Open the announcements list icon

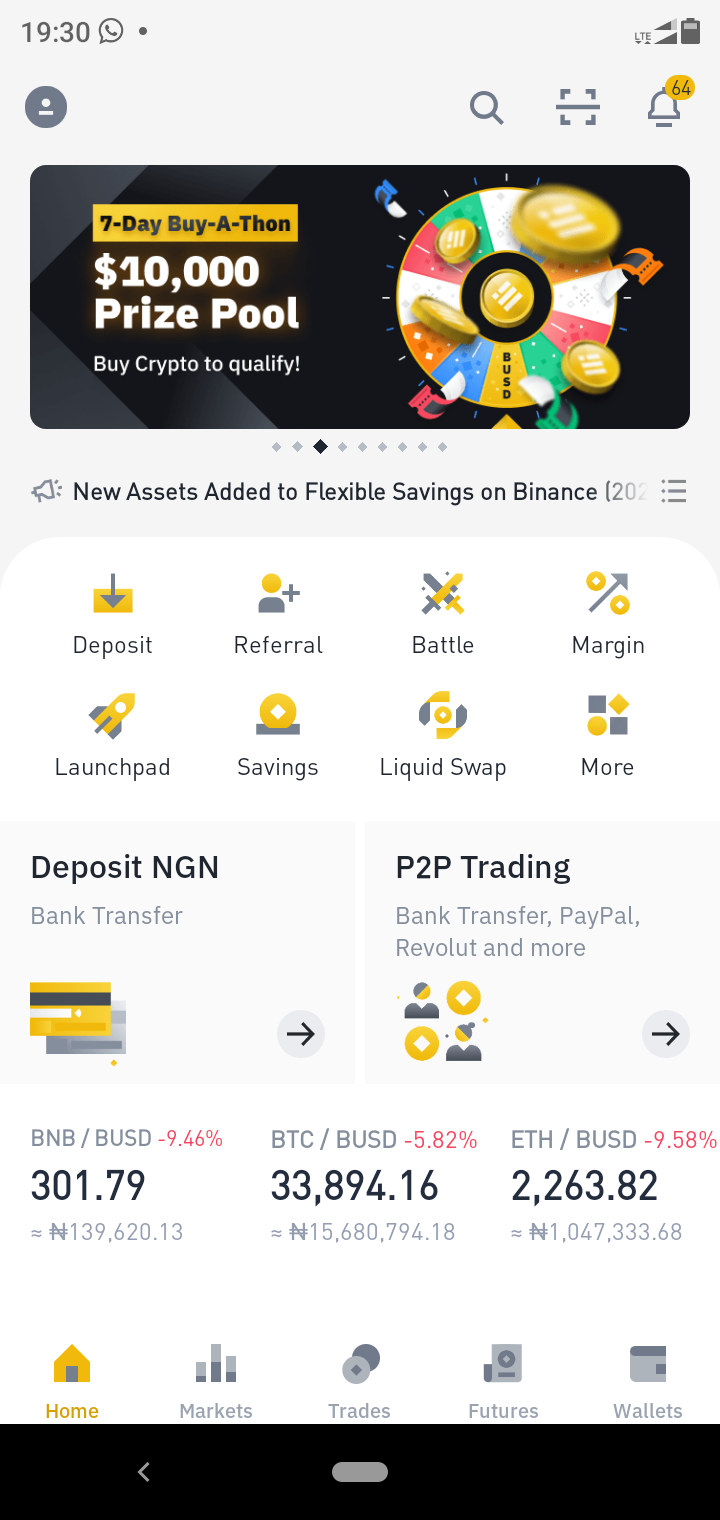(674, 491)
